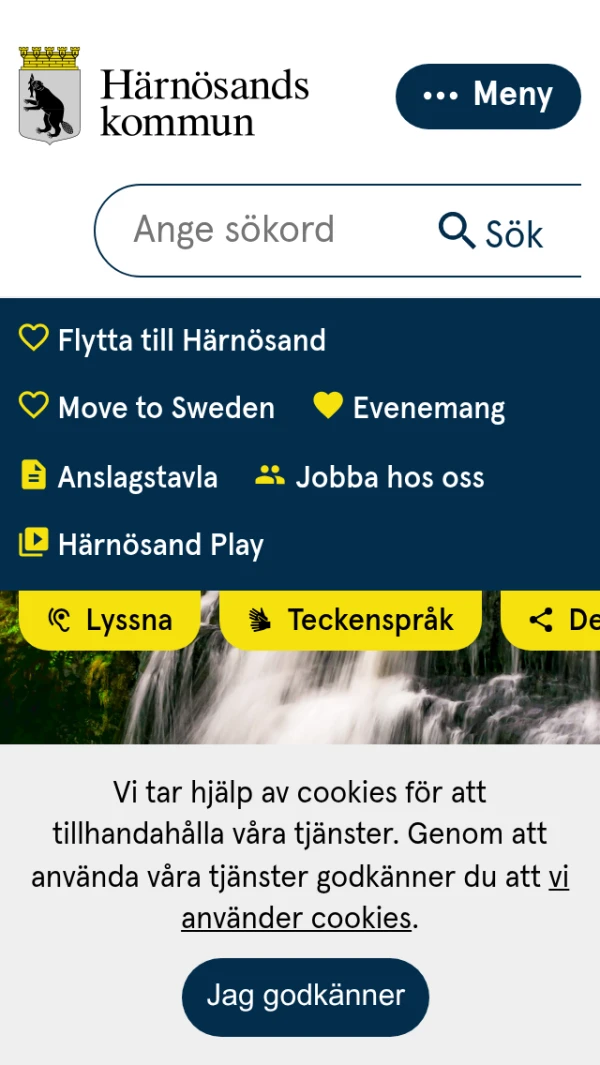Tap the Ange sökord search field
Screen dimensions: 600x1065
coord(260,230)
